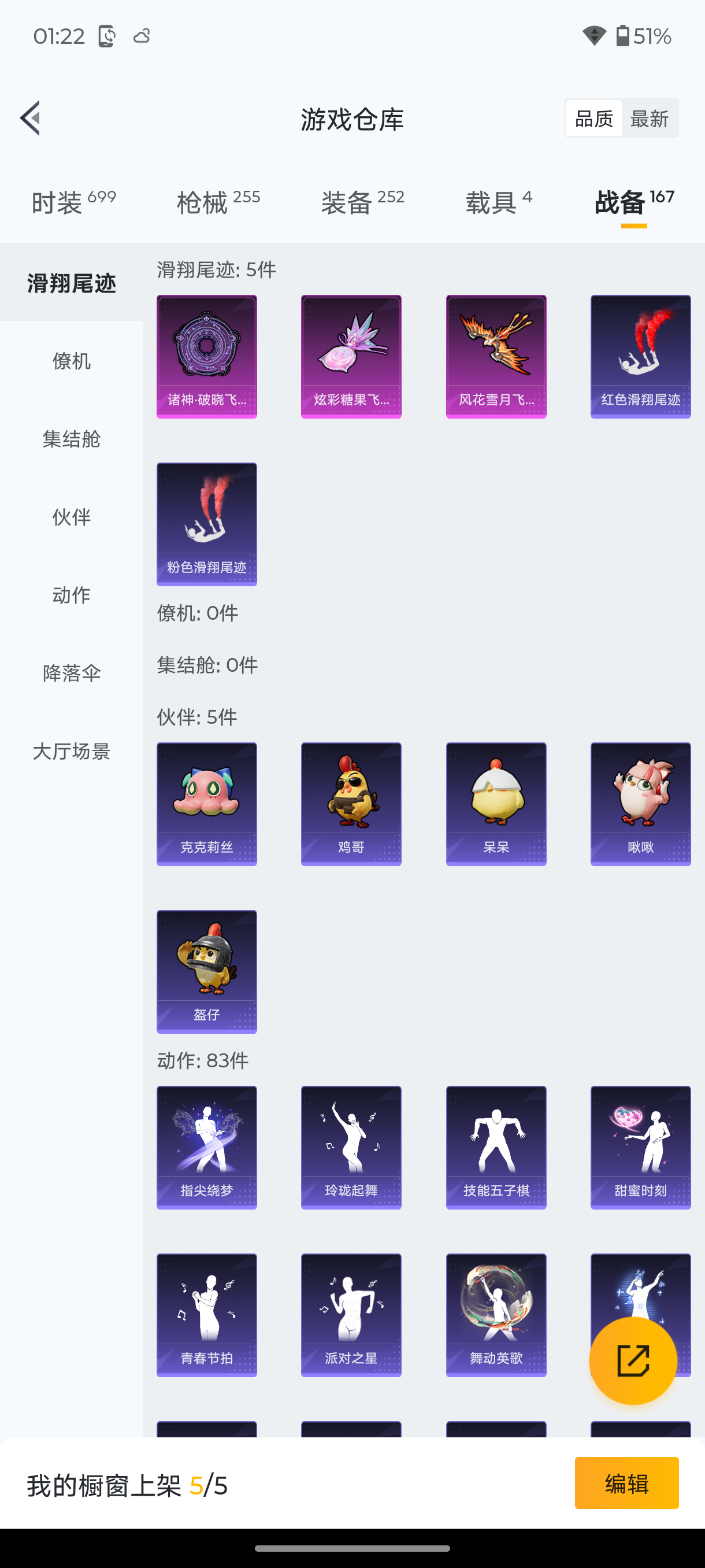Select the 红色滑翔尾迹 red glider trail
The image size is (705, 1568).
640,356
